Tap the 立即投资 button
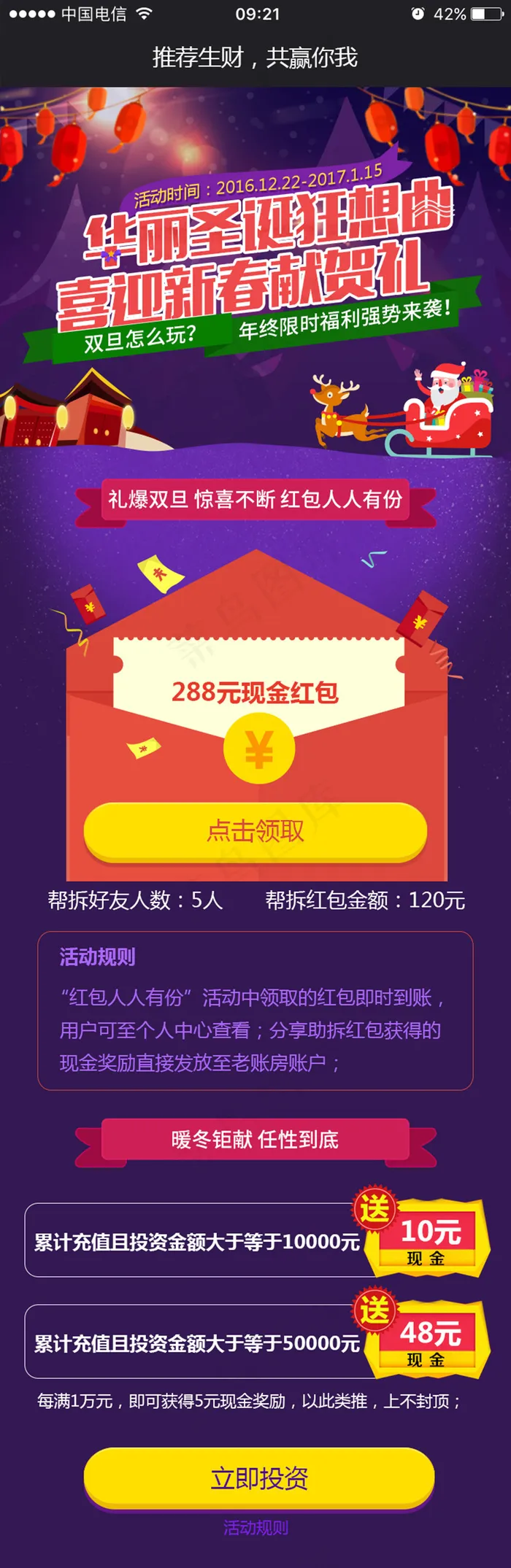This screenshot has width=511, height=1568. tap(259, 1478)
